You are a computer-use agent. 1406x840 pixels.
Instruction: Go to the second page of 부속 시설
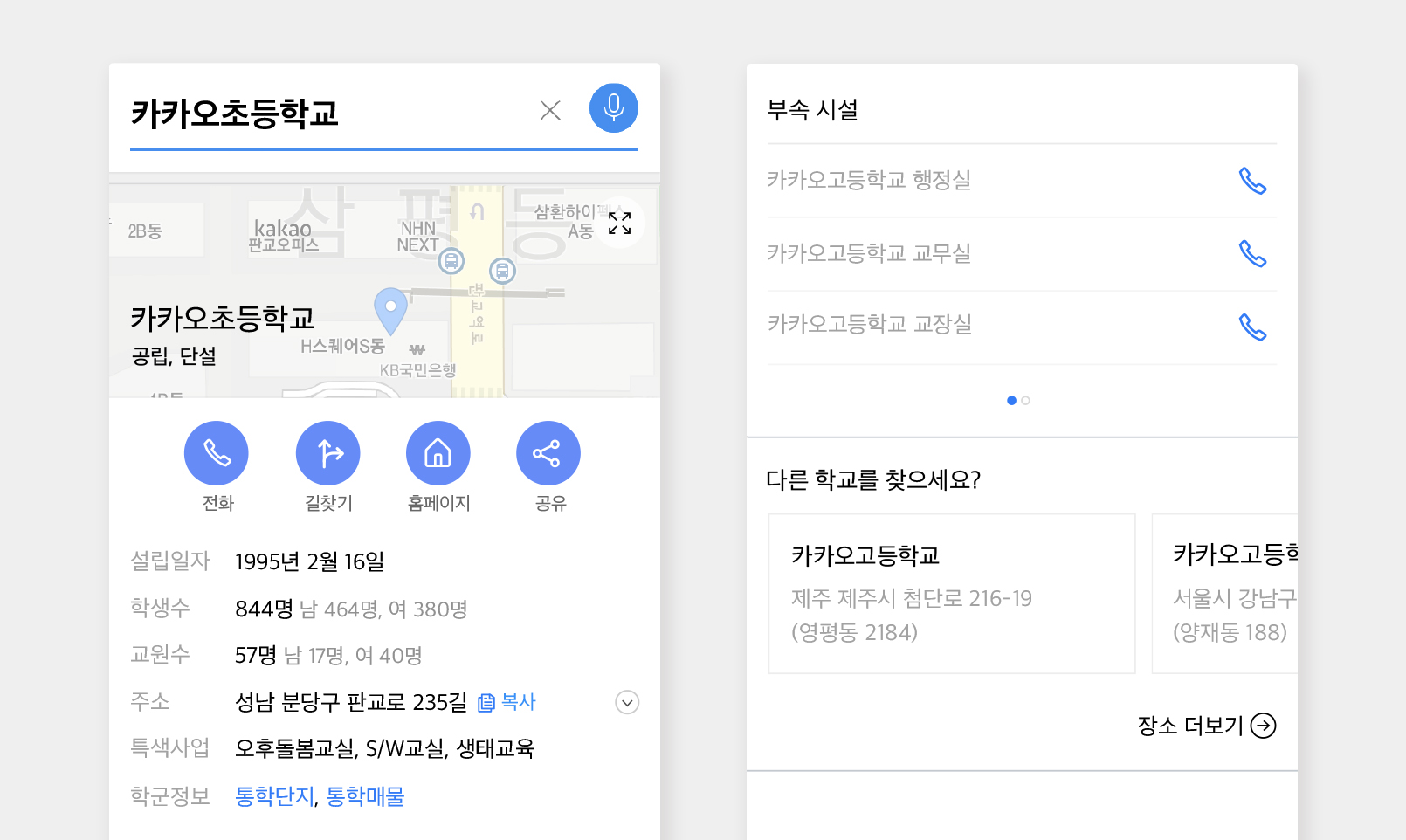pyautogui.click(x=1026, y=401)
